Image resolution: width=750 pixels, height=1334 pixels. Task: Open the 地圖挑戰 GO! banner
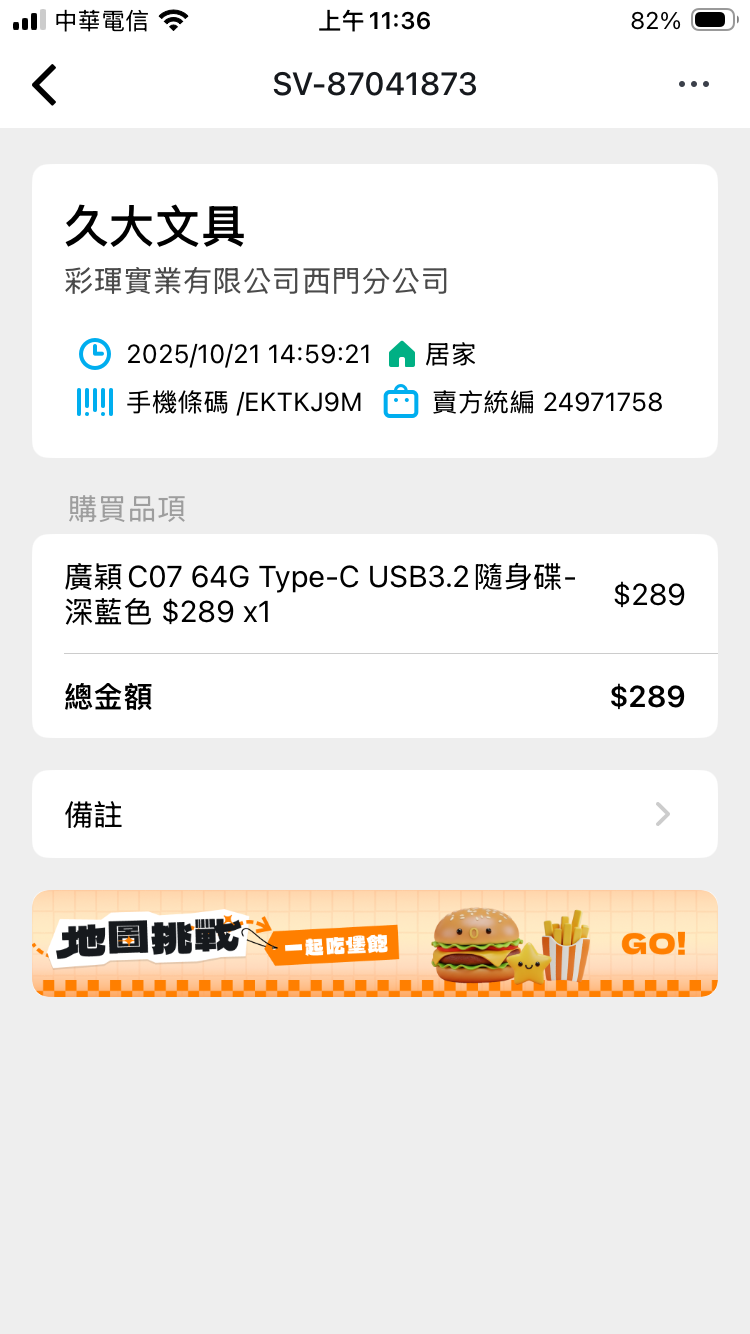tap(374, 943)
